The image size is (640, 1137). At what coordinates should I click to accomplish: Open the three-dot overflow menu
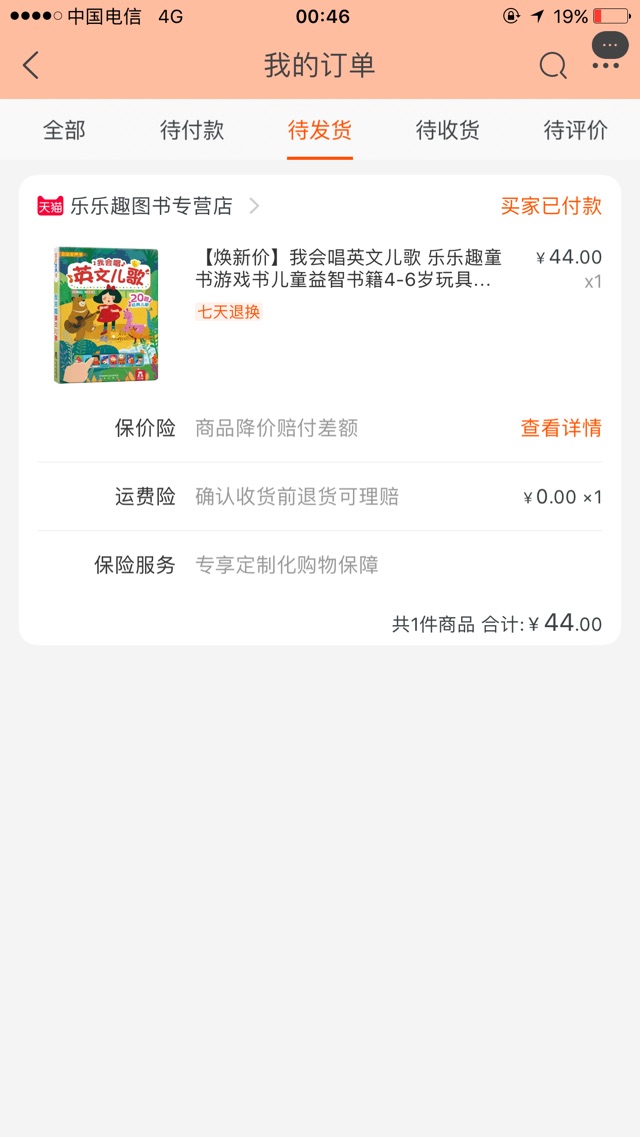(x=606, y=65)
